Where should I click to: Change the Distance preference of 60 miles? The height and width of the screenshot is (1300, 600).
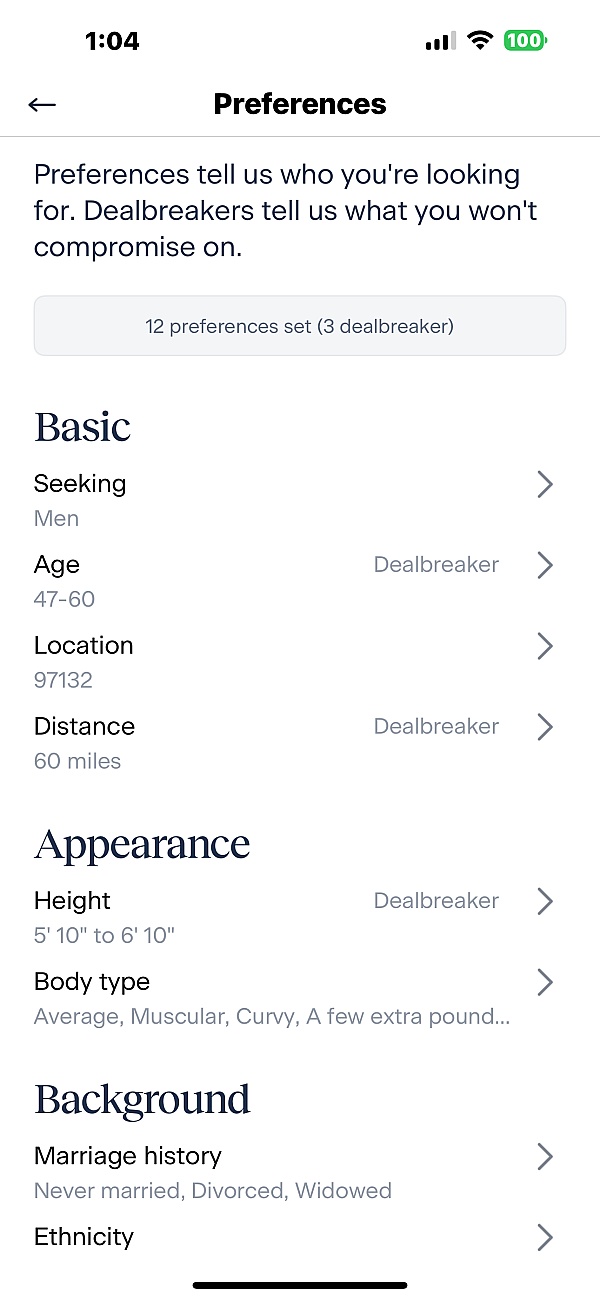tap(300, 743)
